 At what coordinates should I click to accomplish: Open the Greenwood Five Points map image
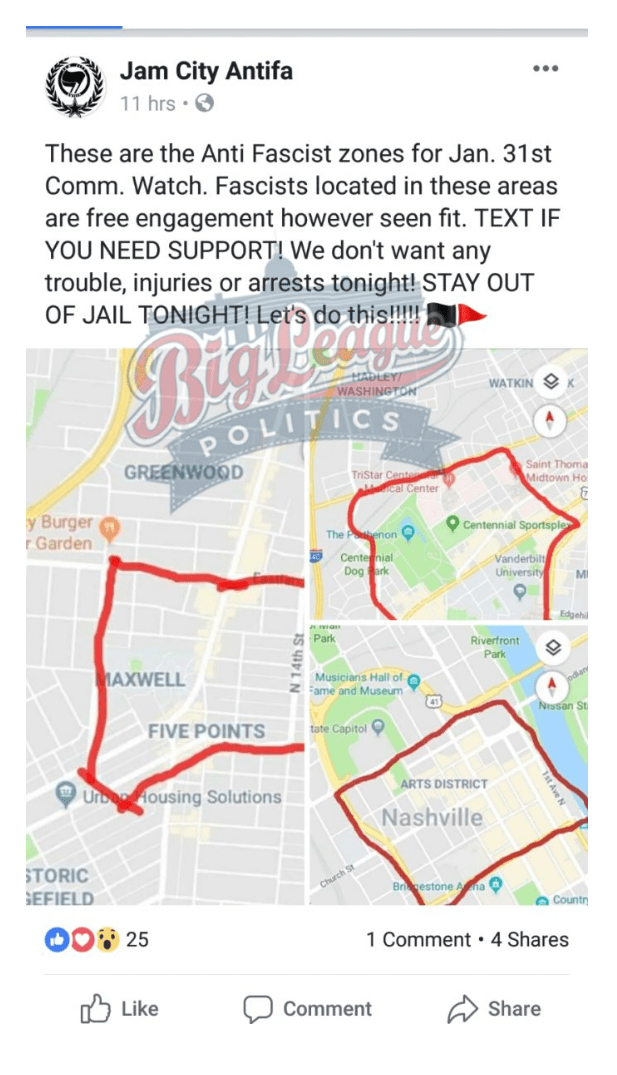pyautogui.click(x=165, y=640)
